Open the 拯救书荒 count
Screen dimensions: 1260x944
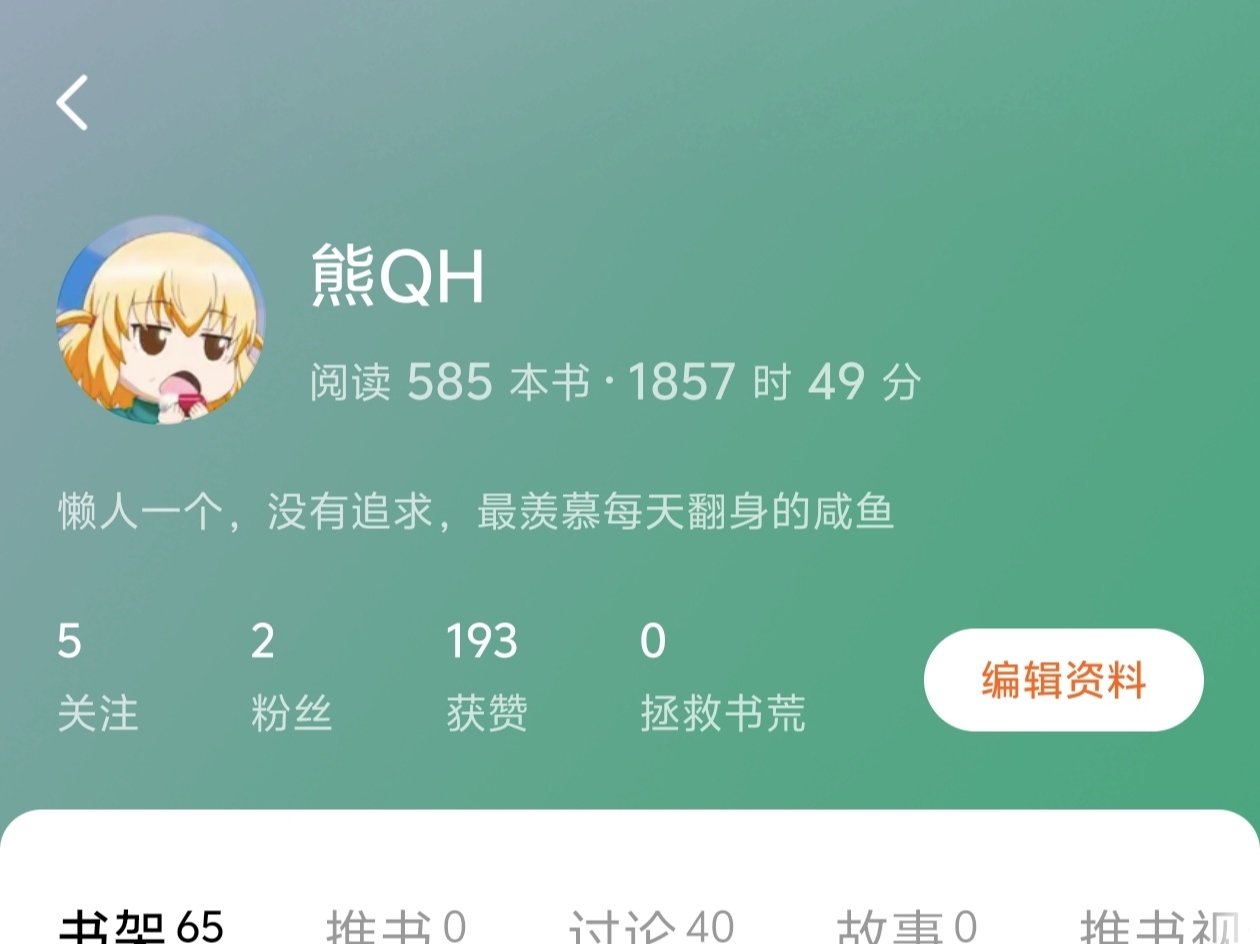722,678
